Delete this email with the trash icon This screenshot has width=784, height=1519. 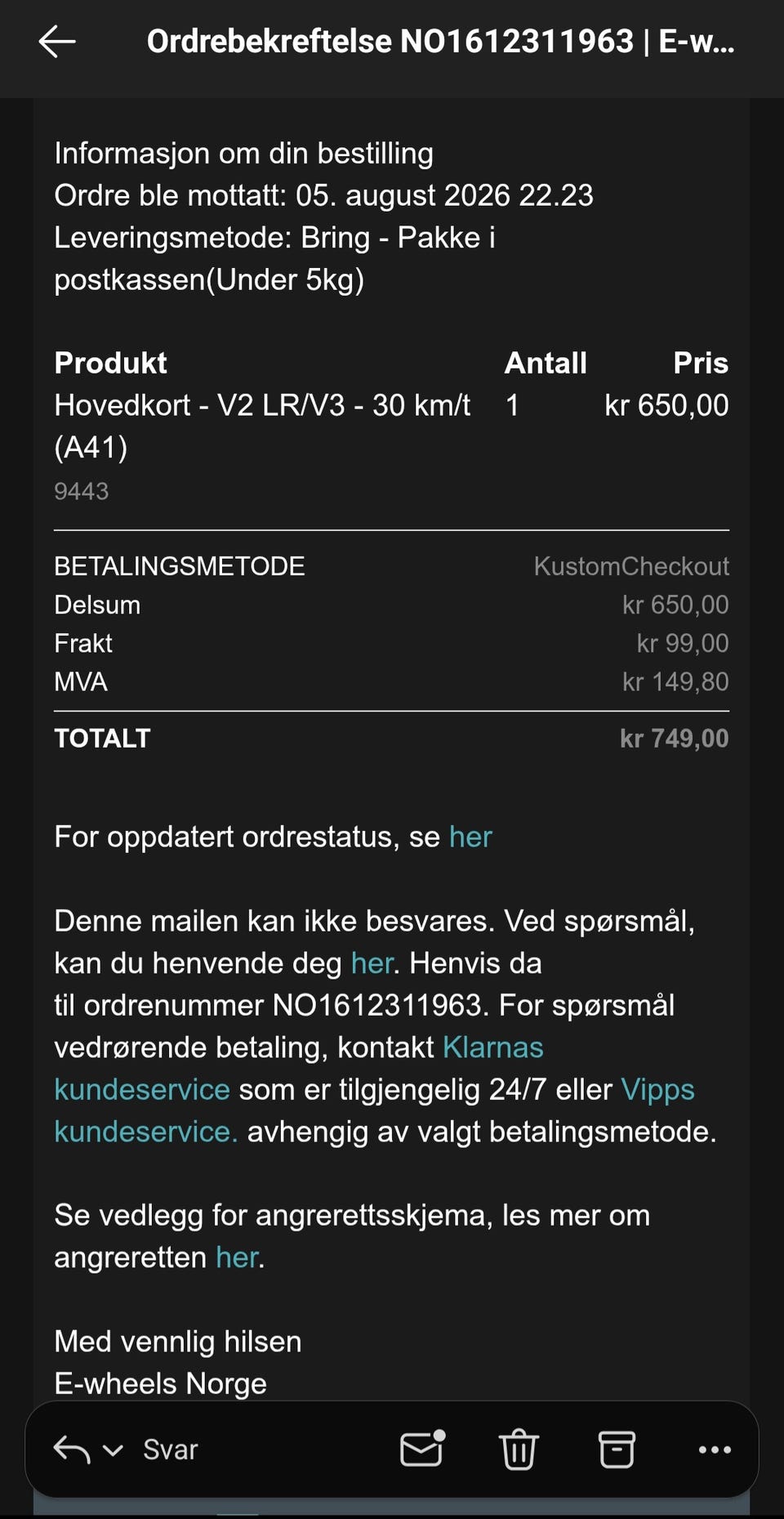519,1450
